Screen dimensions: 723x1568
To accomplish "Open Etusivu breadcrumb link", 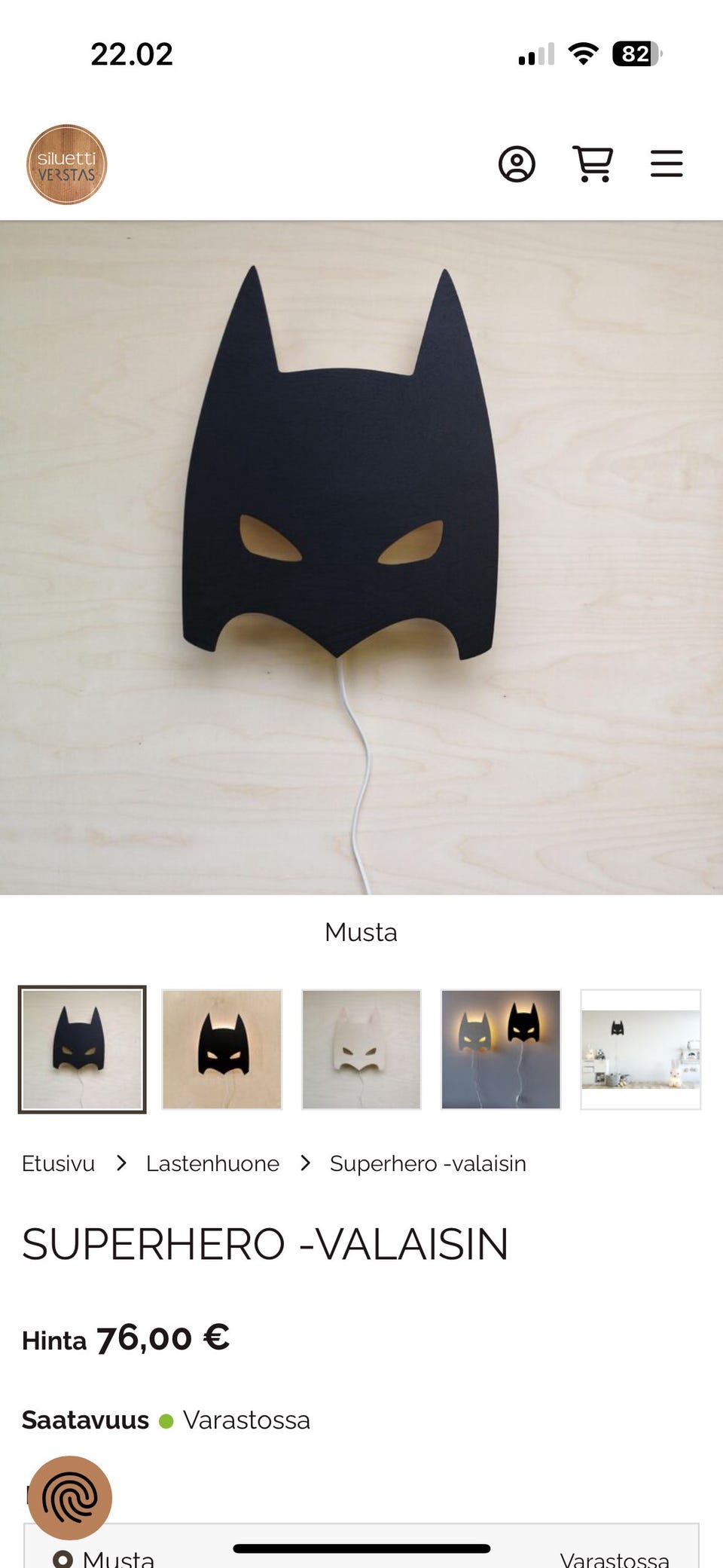I will pyautogui.click(x=58, y=1163).
